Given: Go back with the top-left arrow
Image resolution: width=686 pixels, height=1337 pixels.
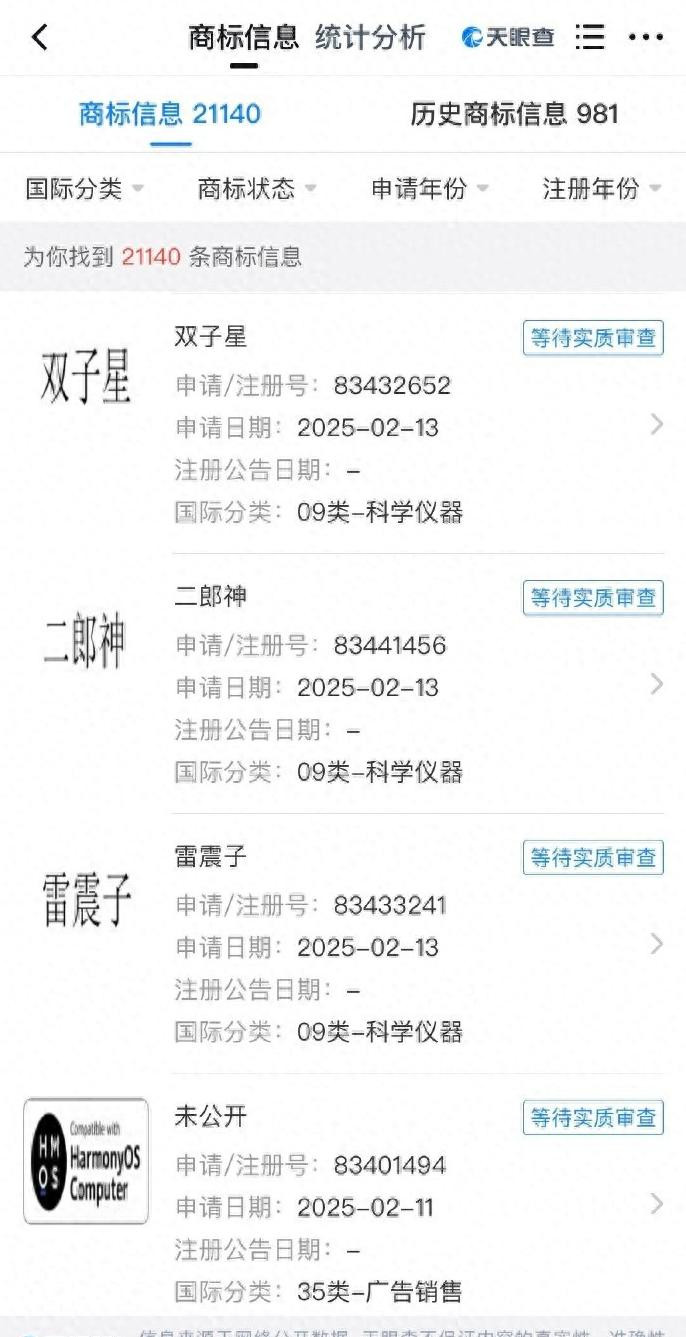Looking at the screenshot, I should point(39,38).
